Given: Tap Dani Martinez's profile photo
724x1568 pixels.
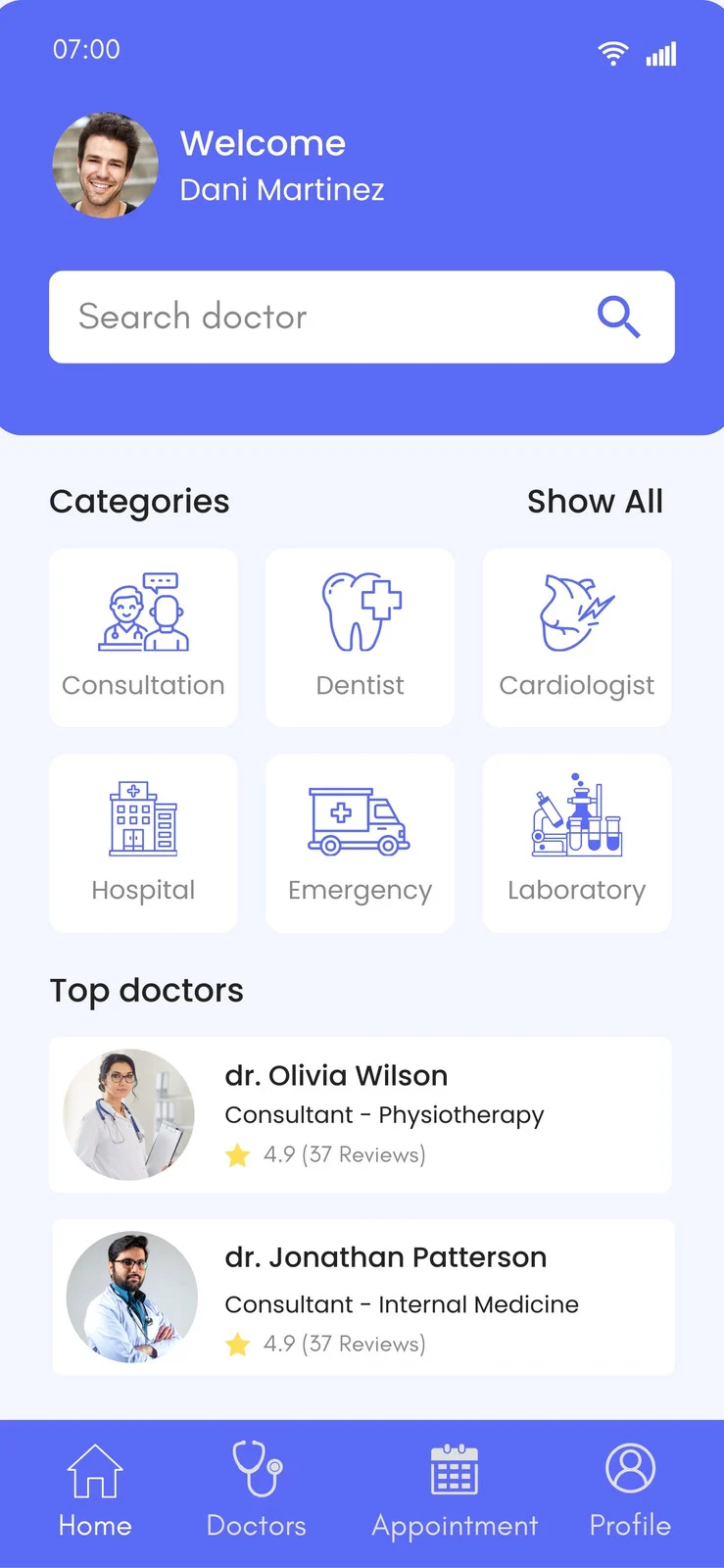Looking at the screenshot, I should click(x=105, y=167).
